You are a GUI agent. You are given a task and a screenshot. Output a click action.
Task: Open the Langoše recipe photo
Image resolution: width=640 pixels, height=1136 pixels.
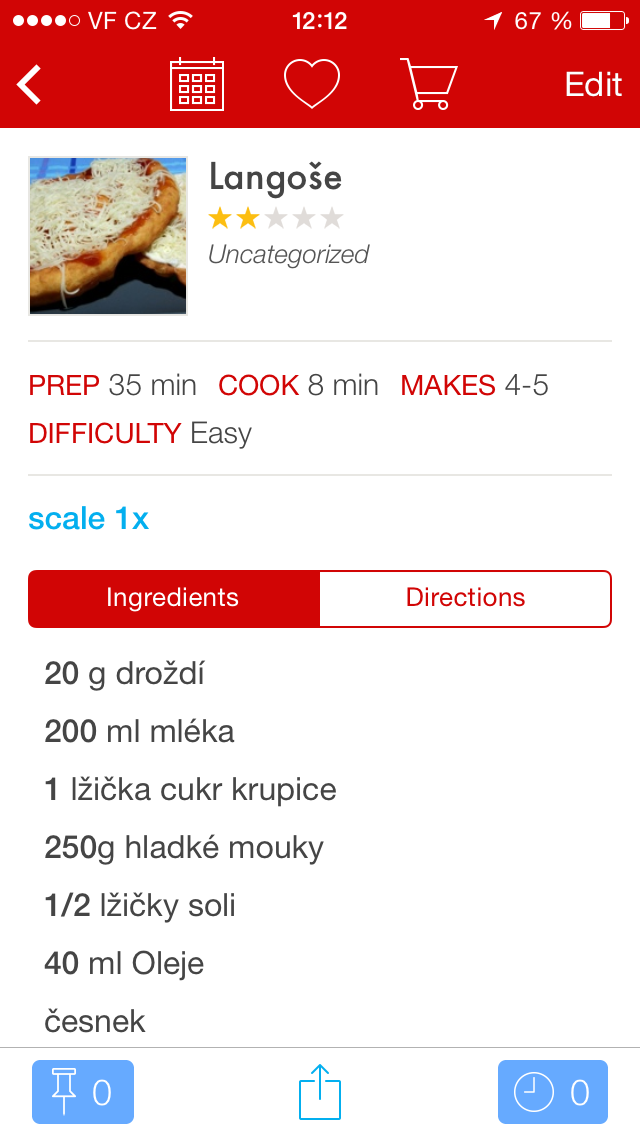108,236
